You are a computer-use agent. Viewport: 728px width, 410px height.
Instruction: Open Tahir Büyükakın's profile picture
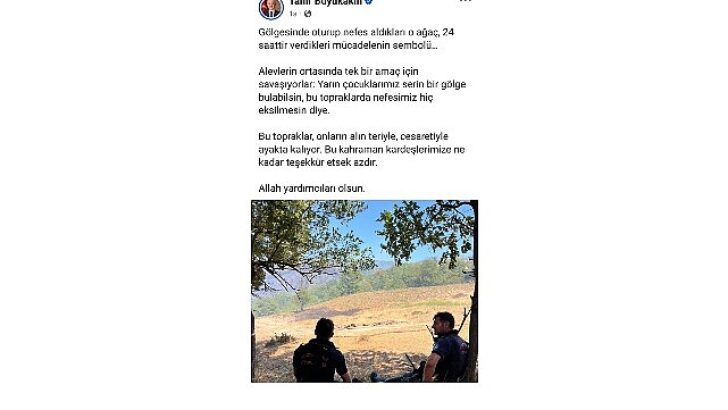click(x=270, y=8)
